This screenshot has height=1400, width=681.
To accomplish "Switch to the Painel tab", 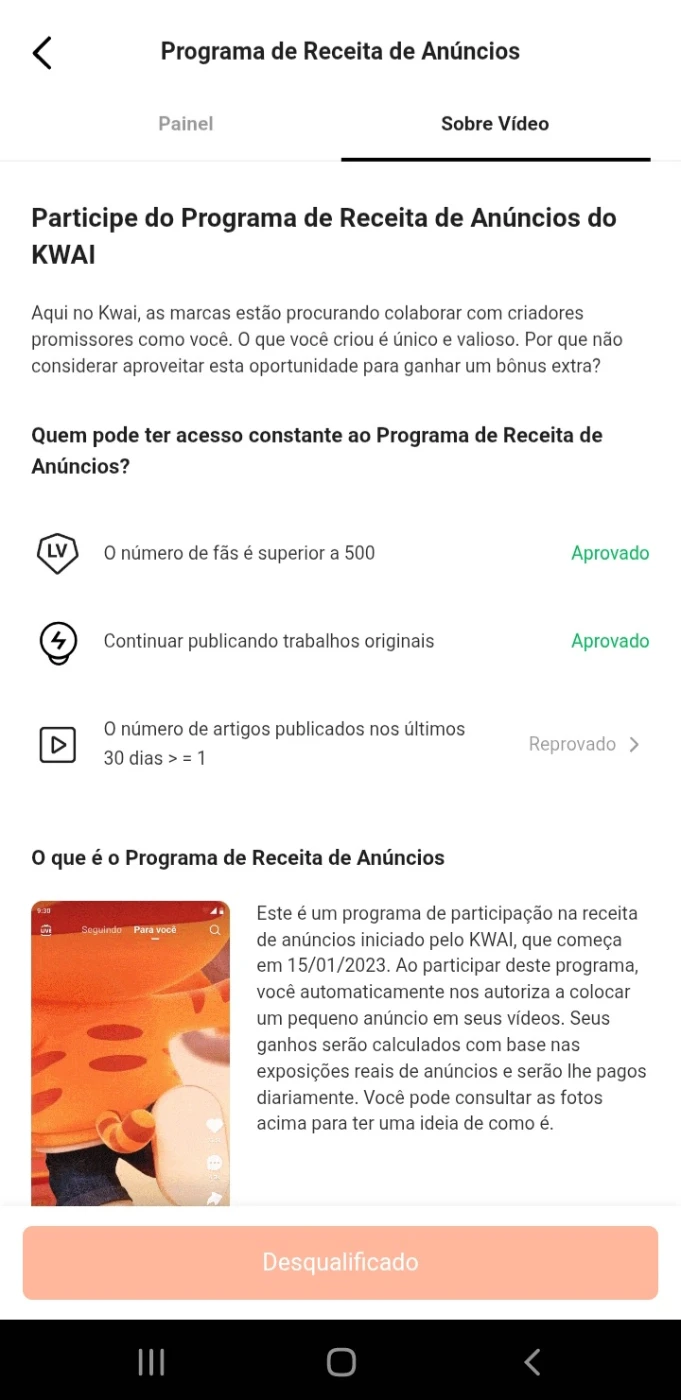I will 185,124.
